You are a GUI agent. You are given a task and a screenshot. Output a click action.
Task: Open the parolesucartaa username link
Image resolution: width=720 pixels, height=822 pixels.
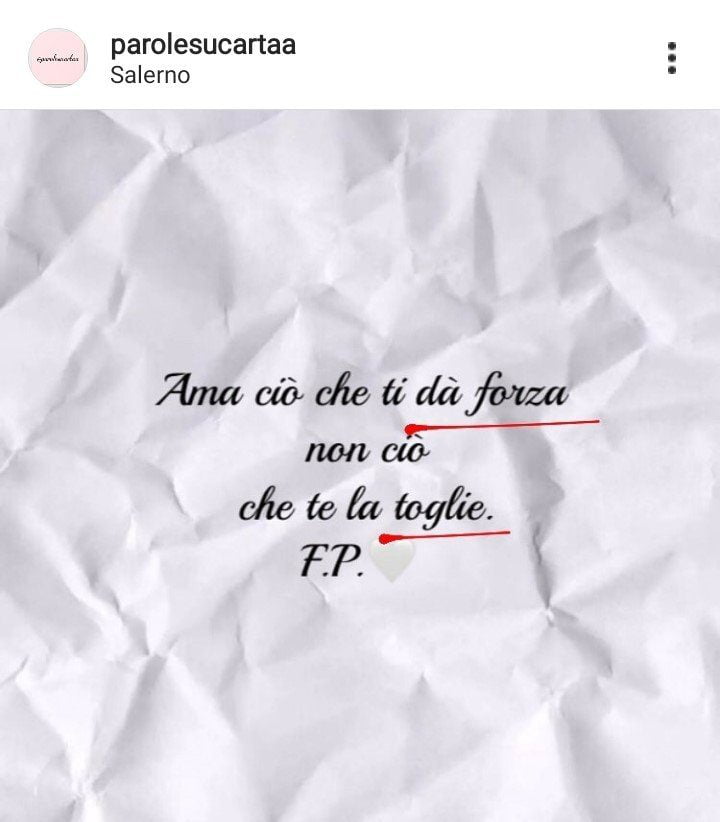203,44
